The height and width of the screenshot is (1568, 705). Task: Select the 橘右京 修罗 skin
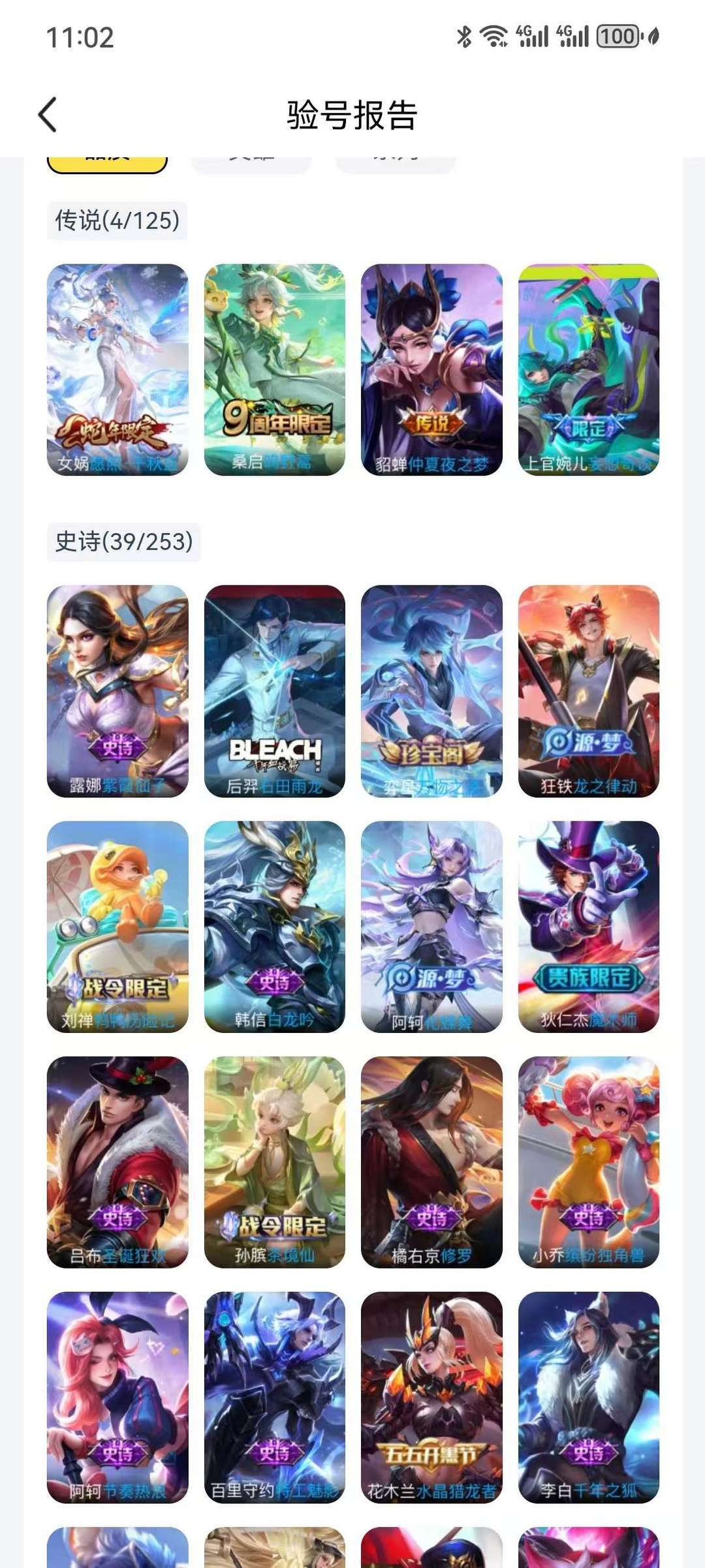point(431,1162)
